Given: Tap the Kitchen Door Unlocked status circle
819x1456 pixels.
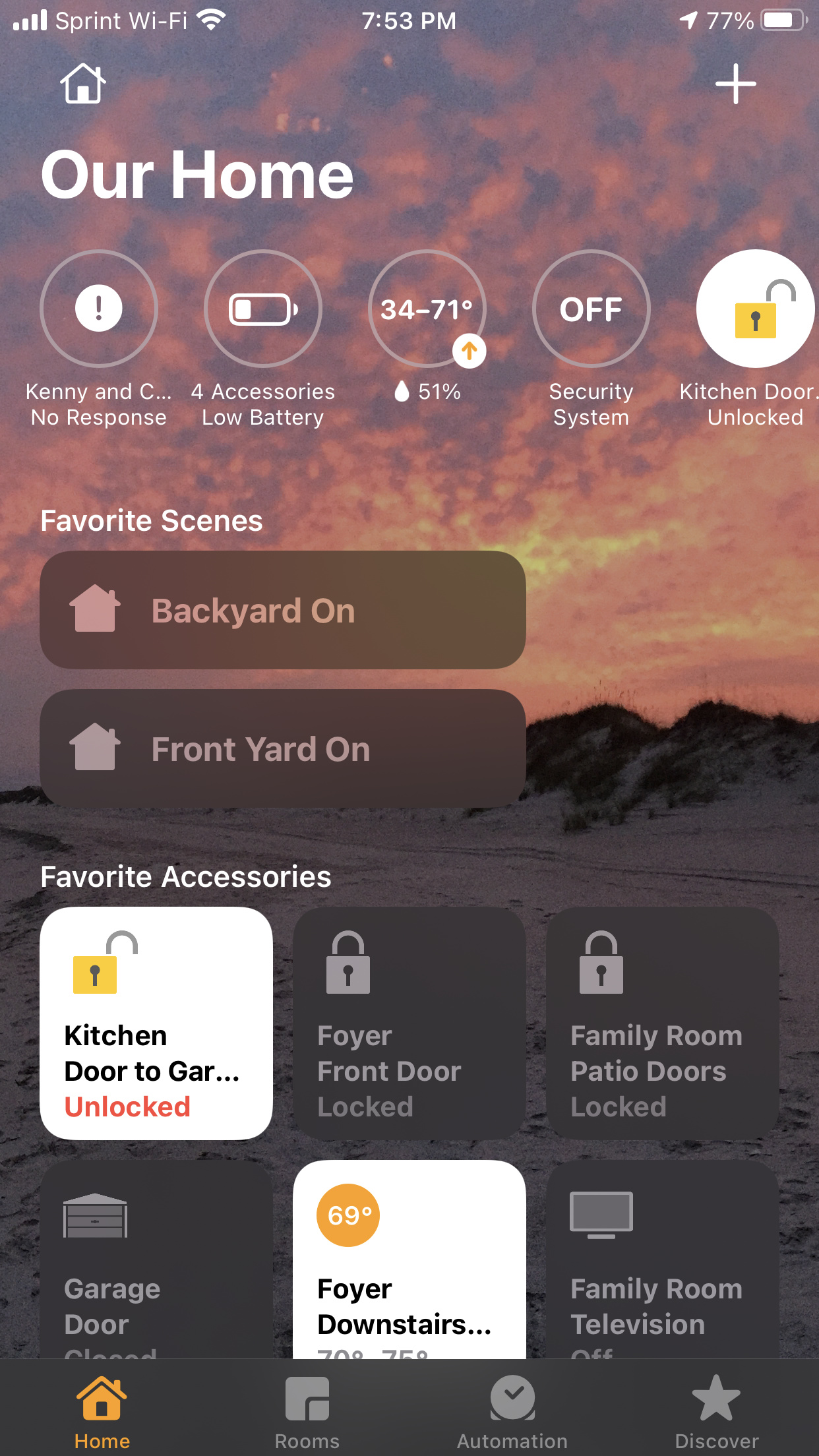Looking at the screenshot, I should (x=756, y=308).
